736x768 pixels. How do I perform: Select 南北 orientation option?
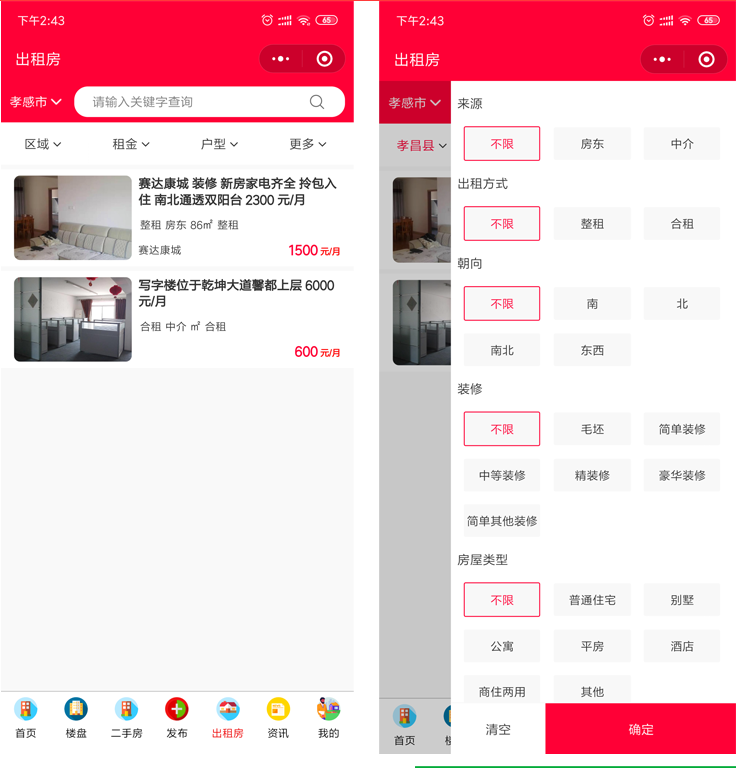click(502, 350)
